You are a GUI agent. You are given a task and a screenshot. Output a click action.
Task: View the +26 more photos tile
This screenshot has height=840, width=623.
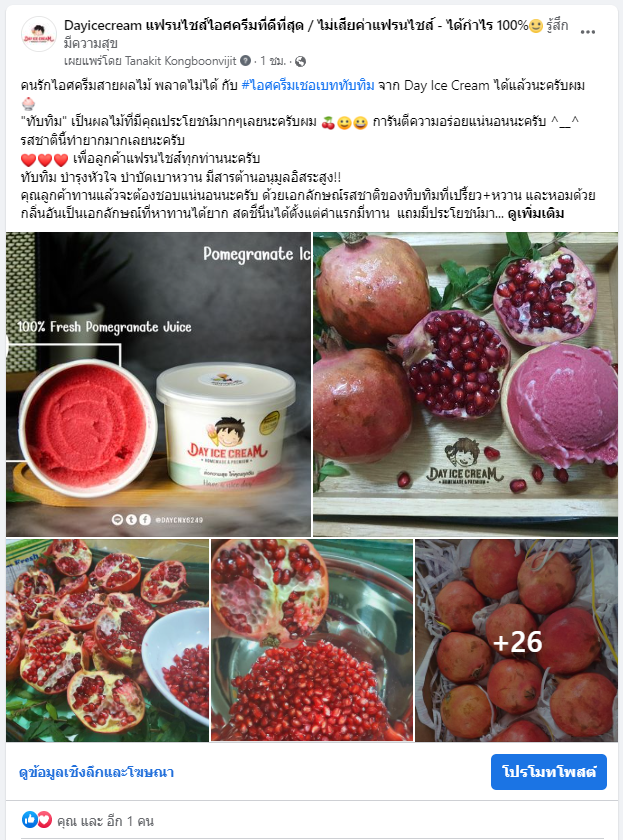(516, 640)
